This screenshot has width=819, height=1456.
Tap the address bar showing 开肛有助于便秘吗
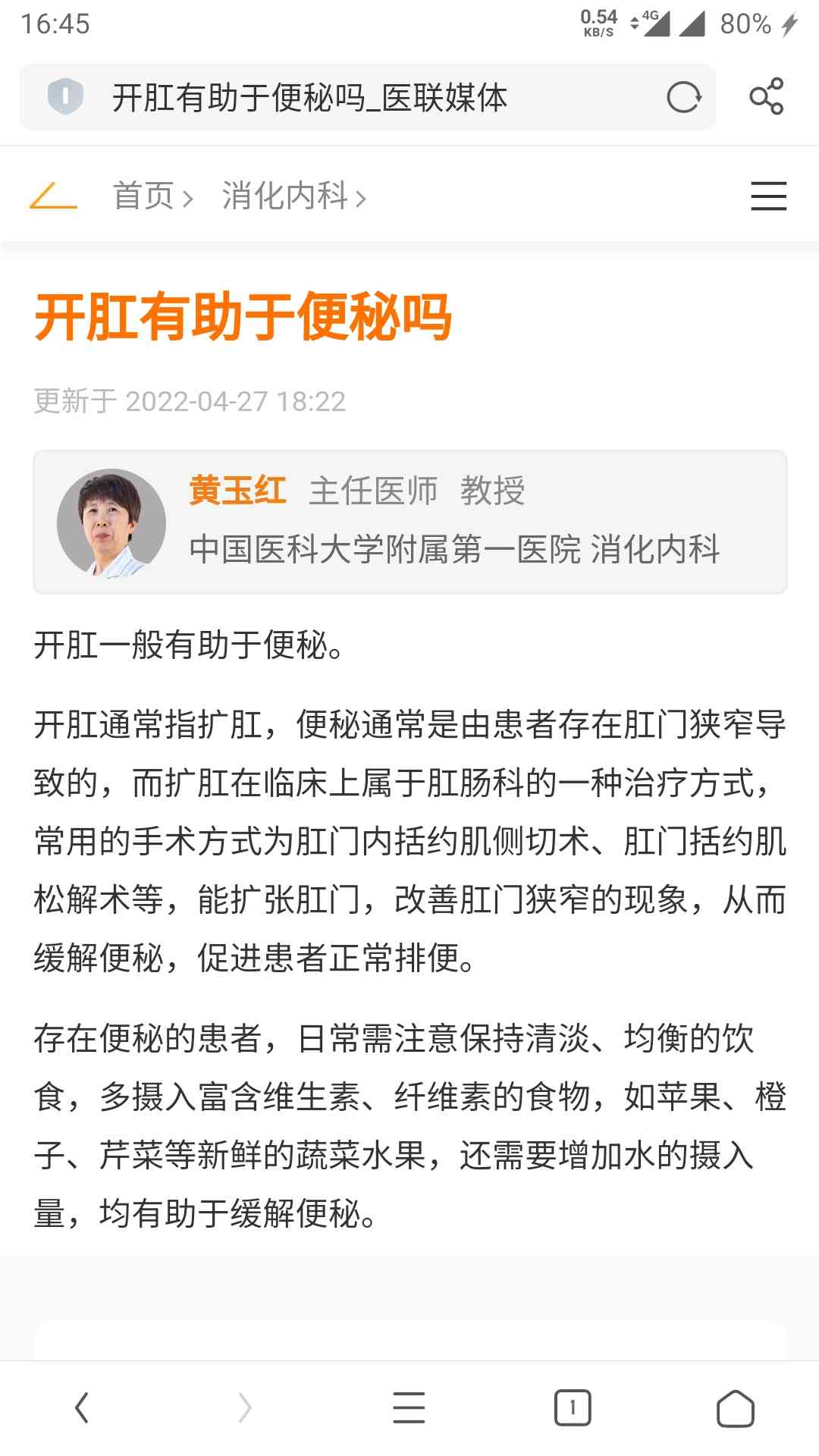coord(364,98)
